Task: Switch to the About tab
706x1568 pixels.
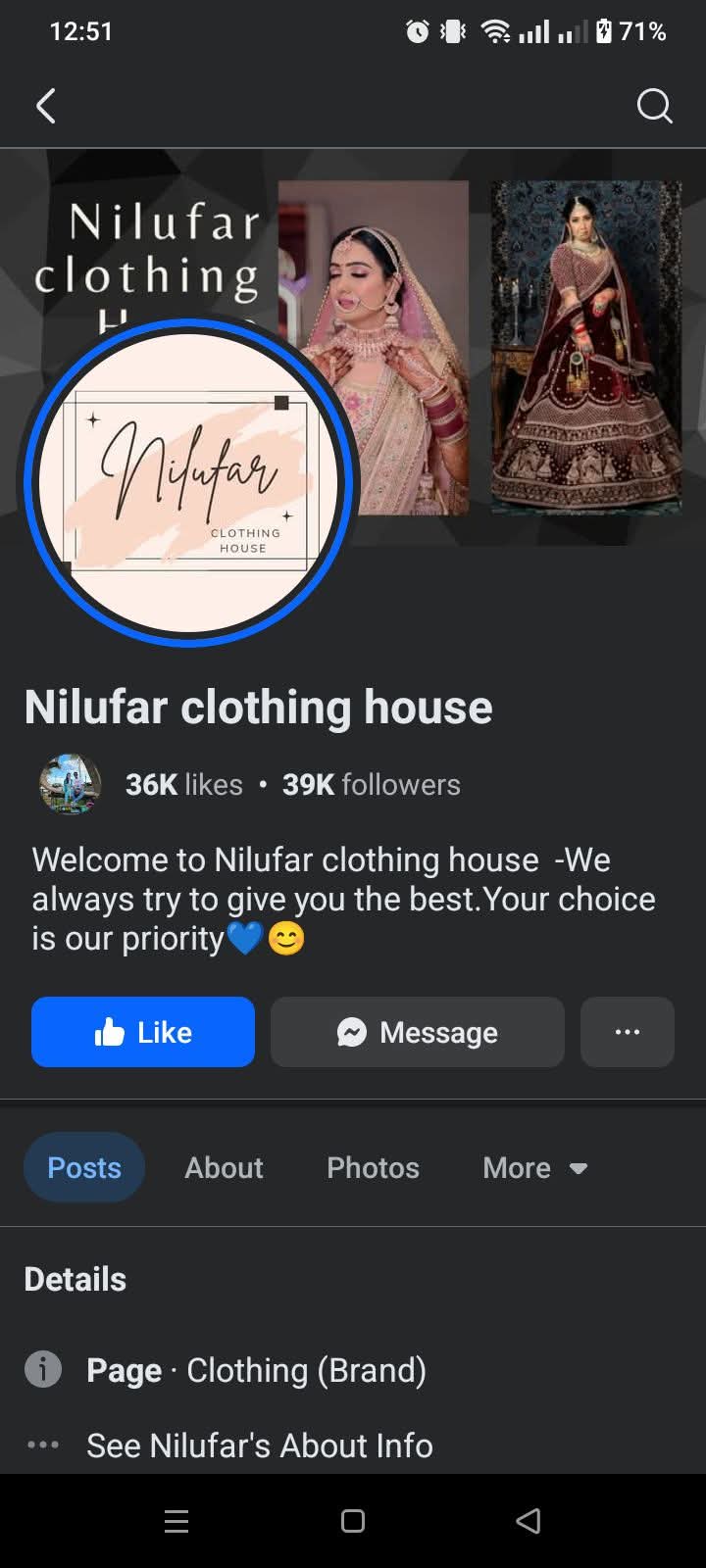Action: (224, 1167)
